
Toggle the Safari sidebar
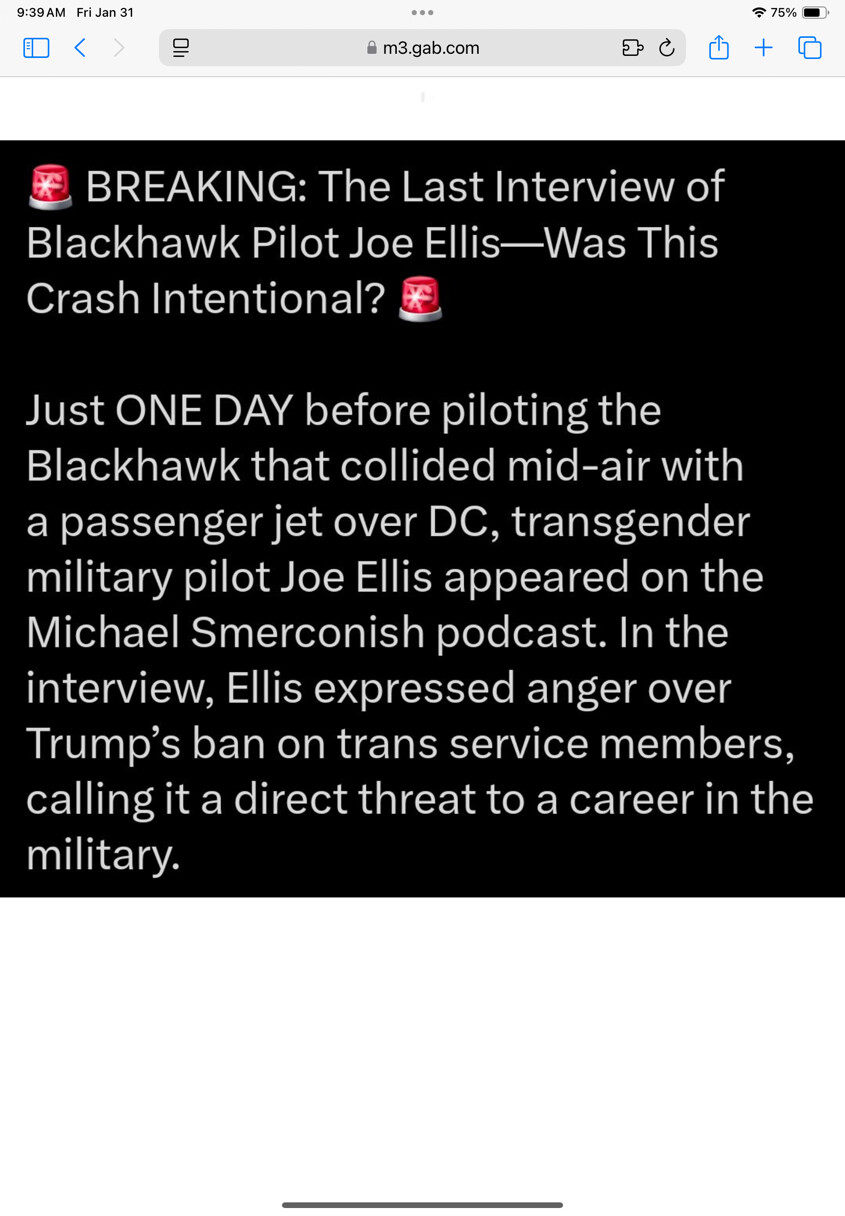point(36,47)
